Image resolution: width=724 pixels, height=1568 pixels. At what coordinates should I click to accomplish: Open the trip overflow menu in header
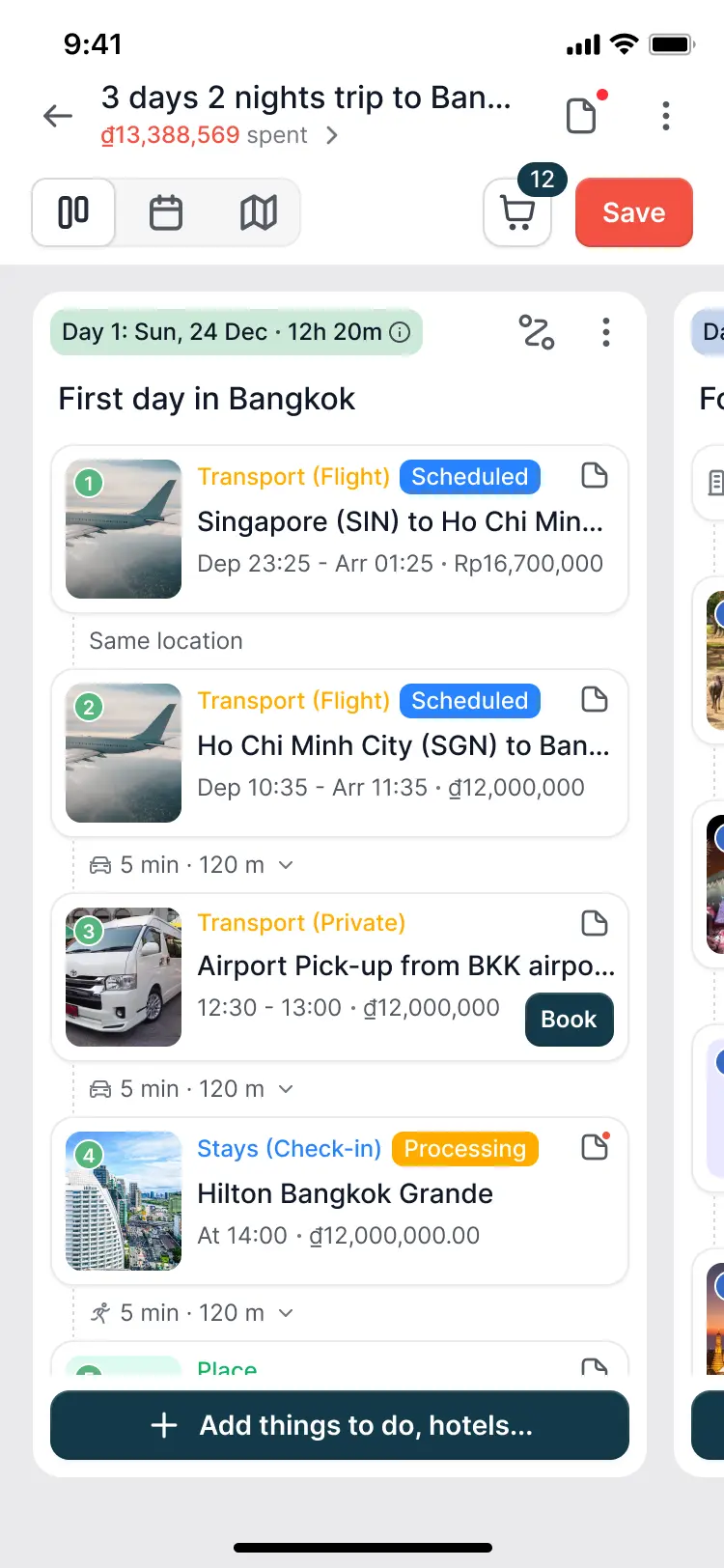(665, 116)
